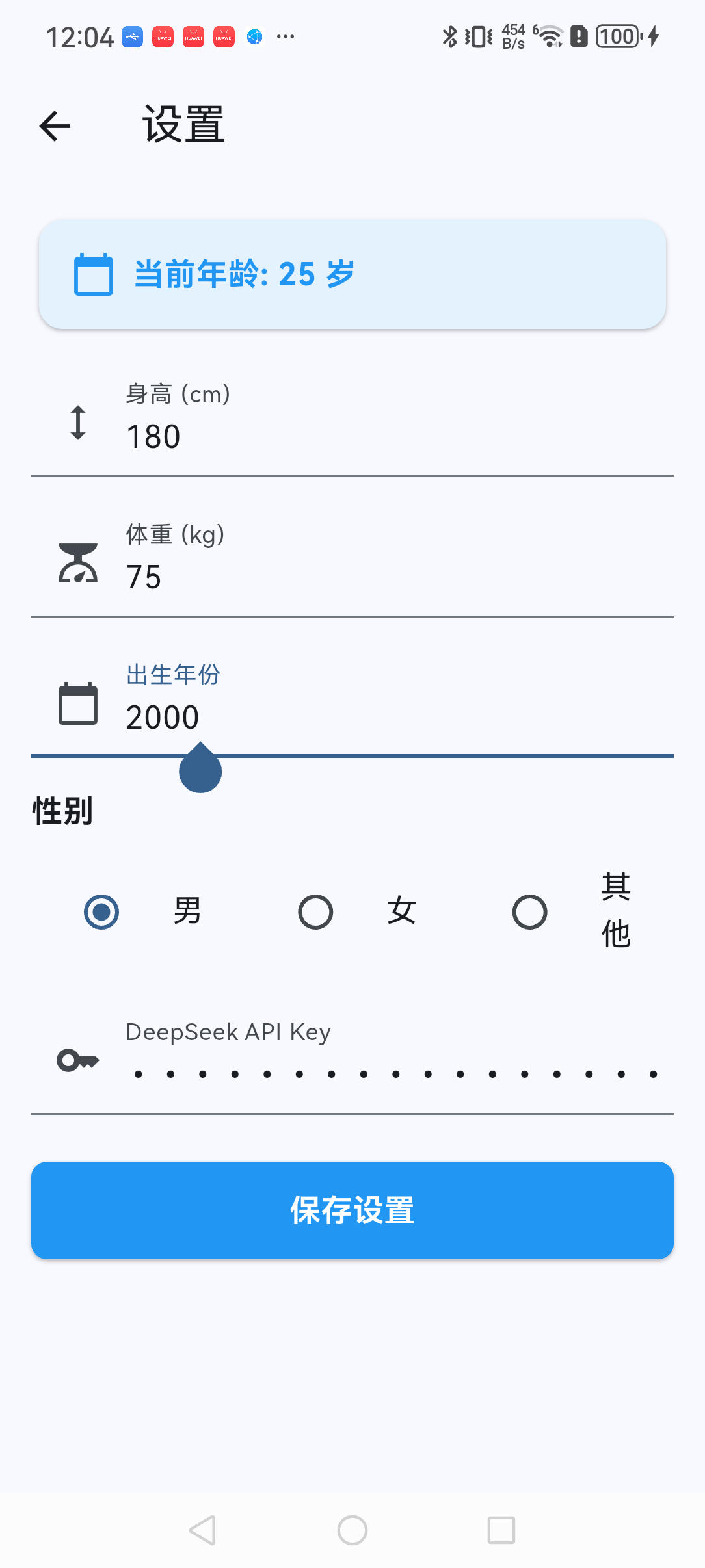Click the 当前年龄: 25 岁 info card
Image resolution: width=705 pixels, height=1568 pixels.
[352, 274]
